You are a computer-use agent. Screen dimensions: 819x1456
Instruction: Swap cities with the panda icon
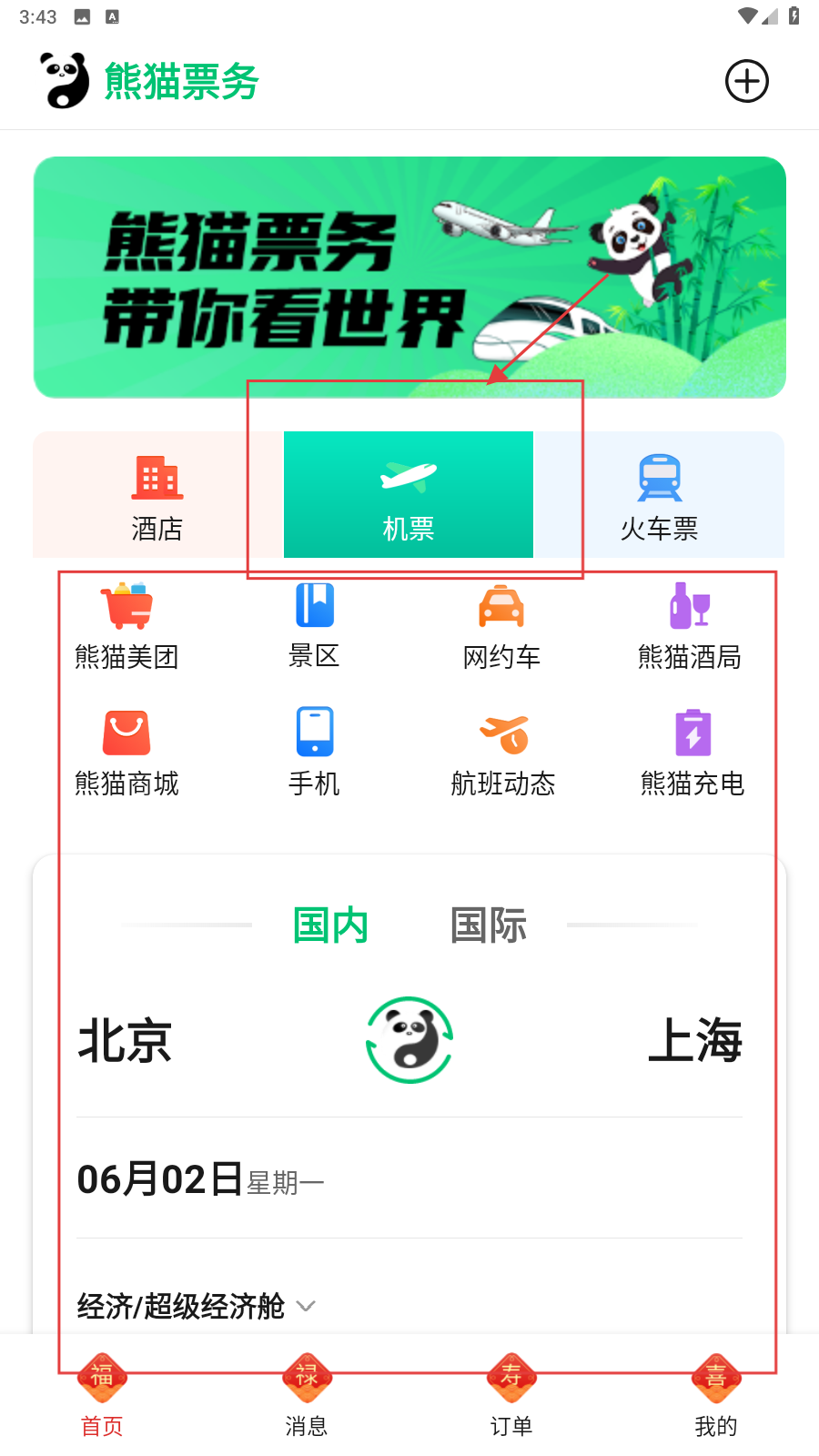(x=409, y=1040)
